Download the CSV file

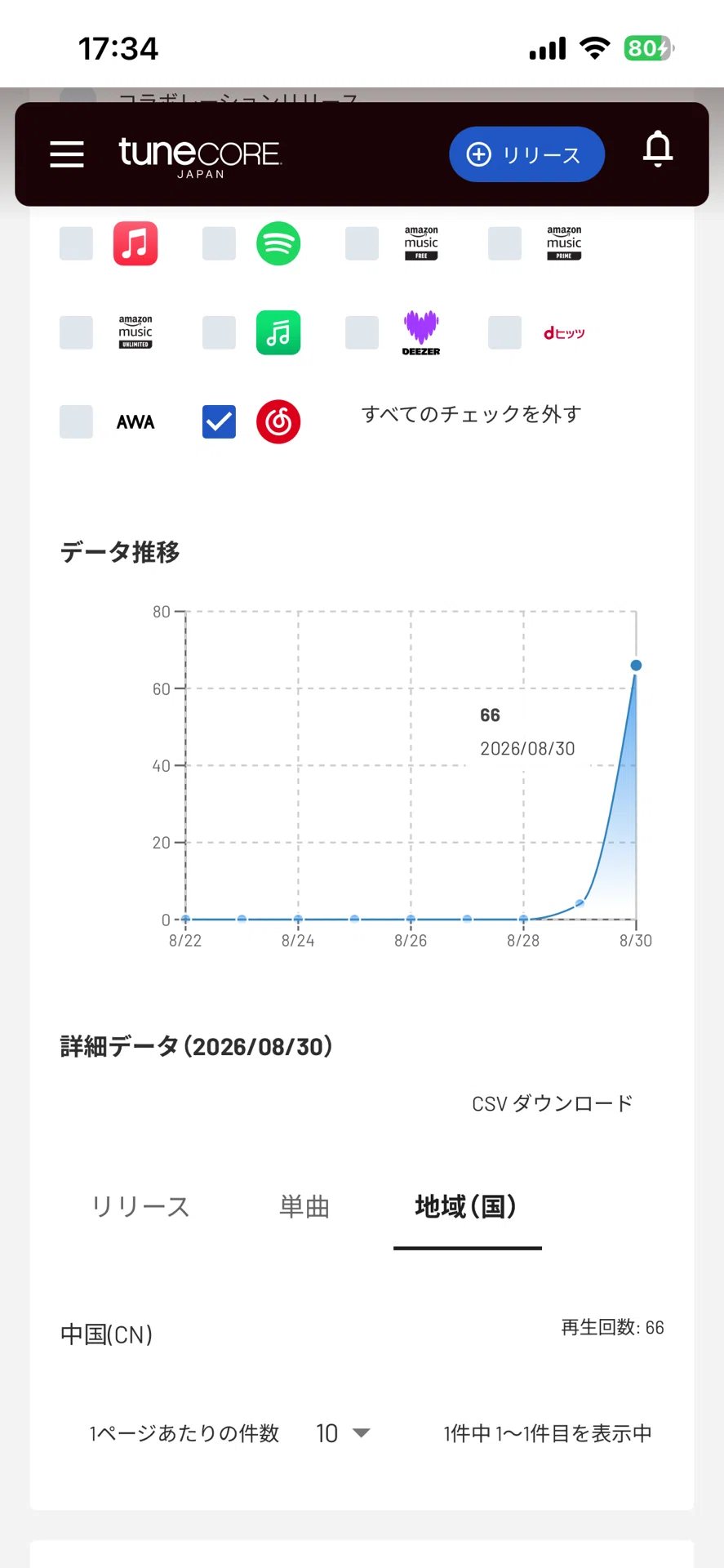click(553, 1103)
